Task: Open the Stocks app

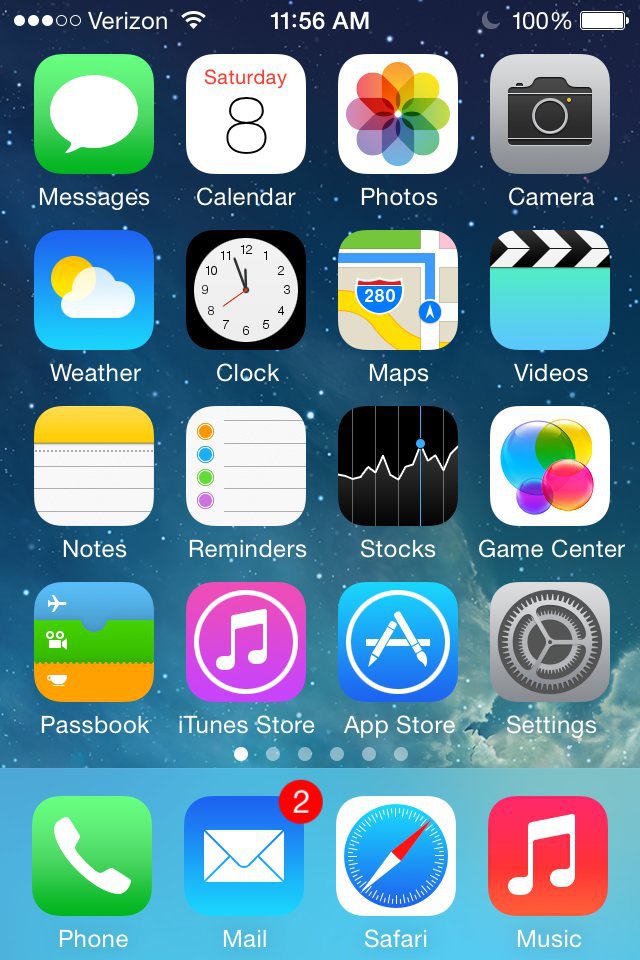Action: (397, 465)
